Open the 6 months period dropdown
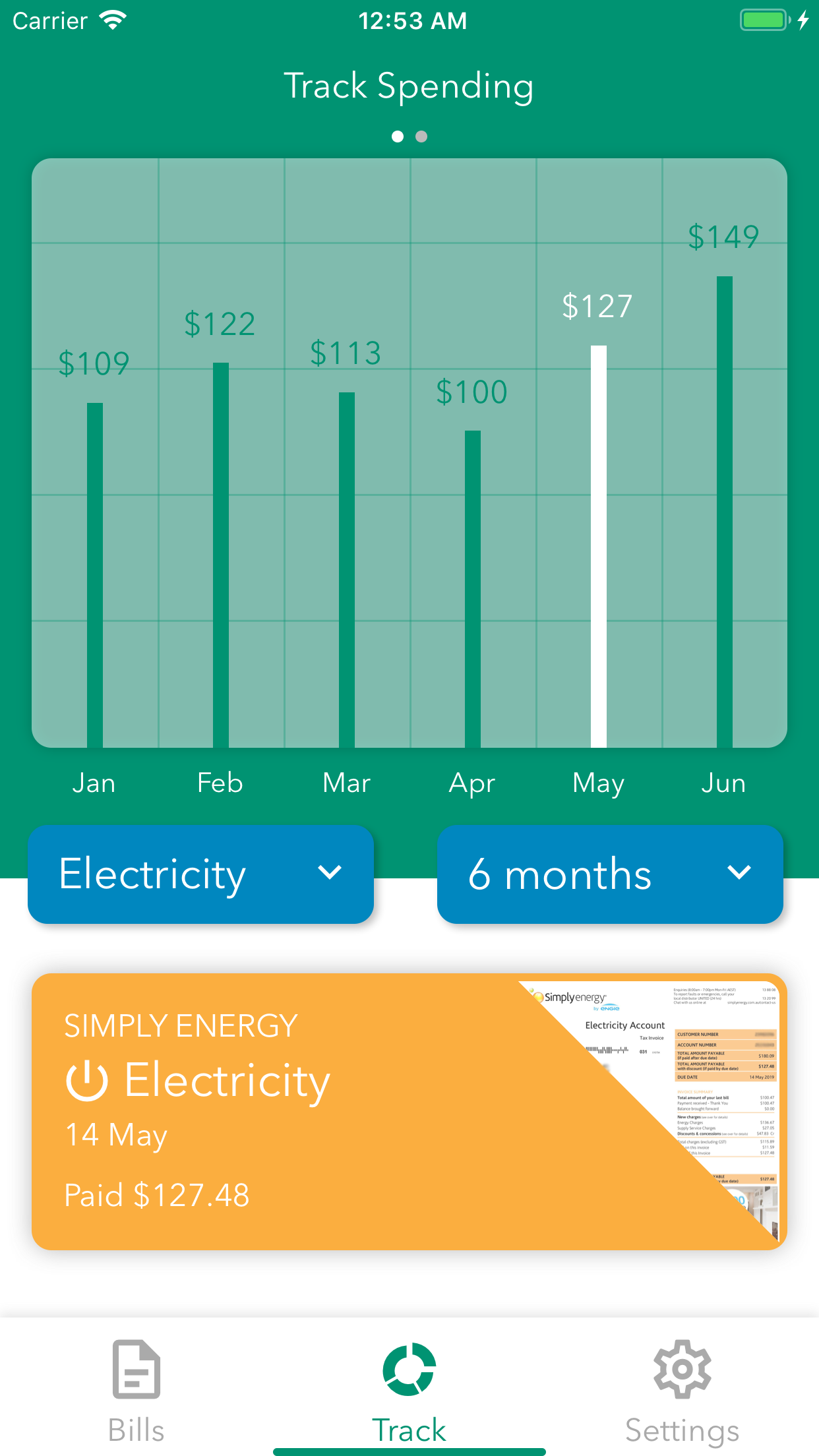Image resolution: width=819 pixels, height=1456 pixels. (610, 874)
